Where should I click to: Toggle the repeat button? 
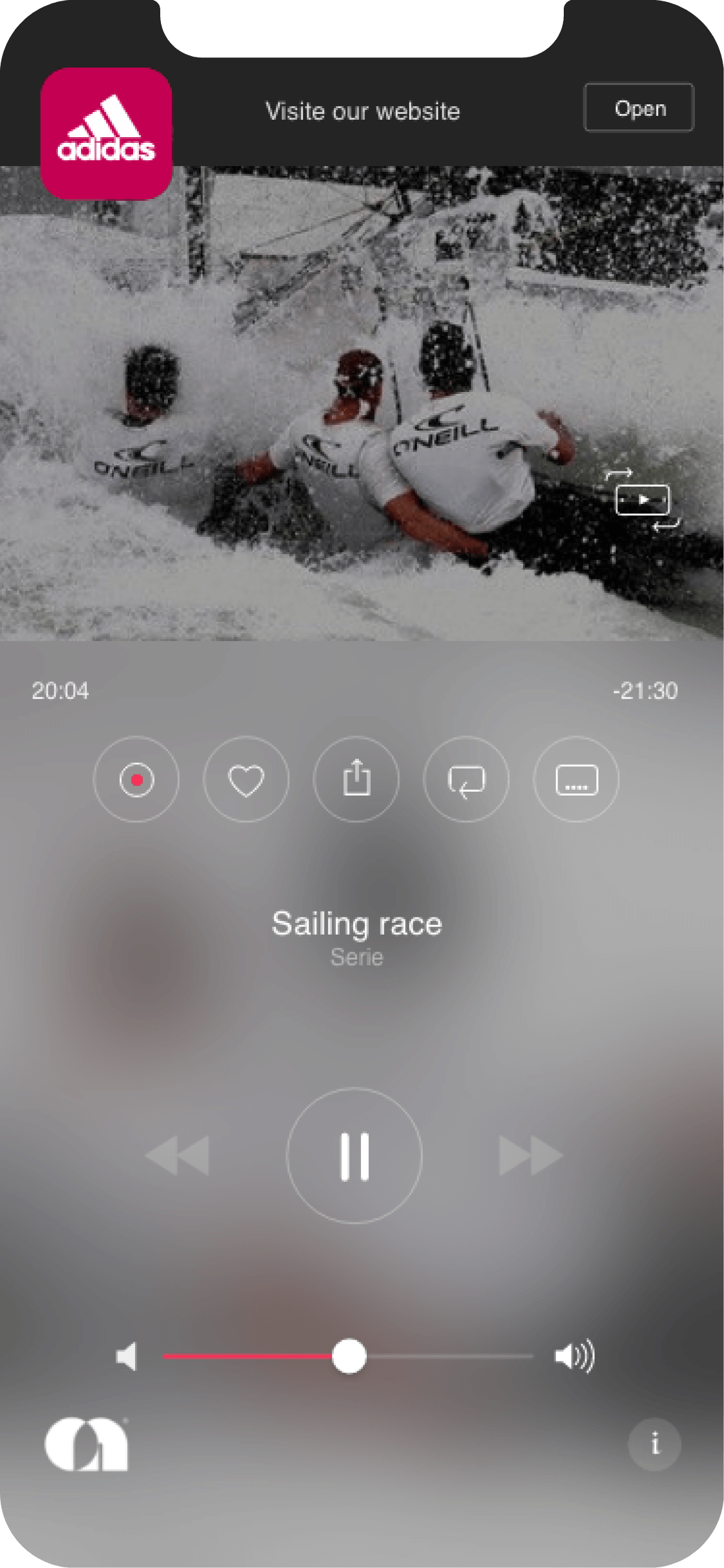[466, 779]
